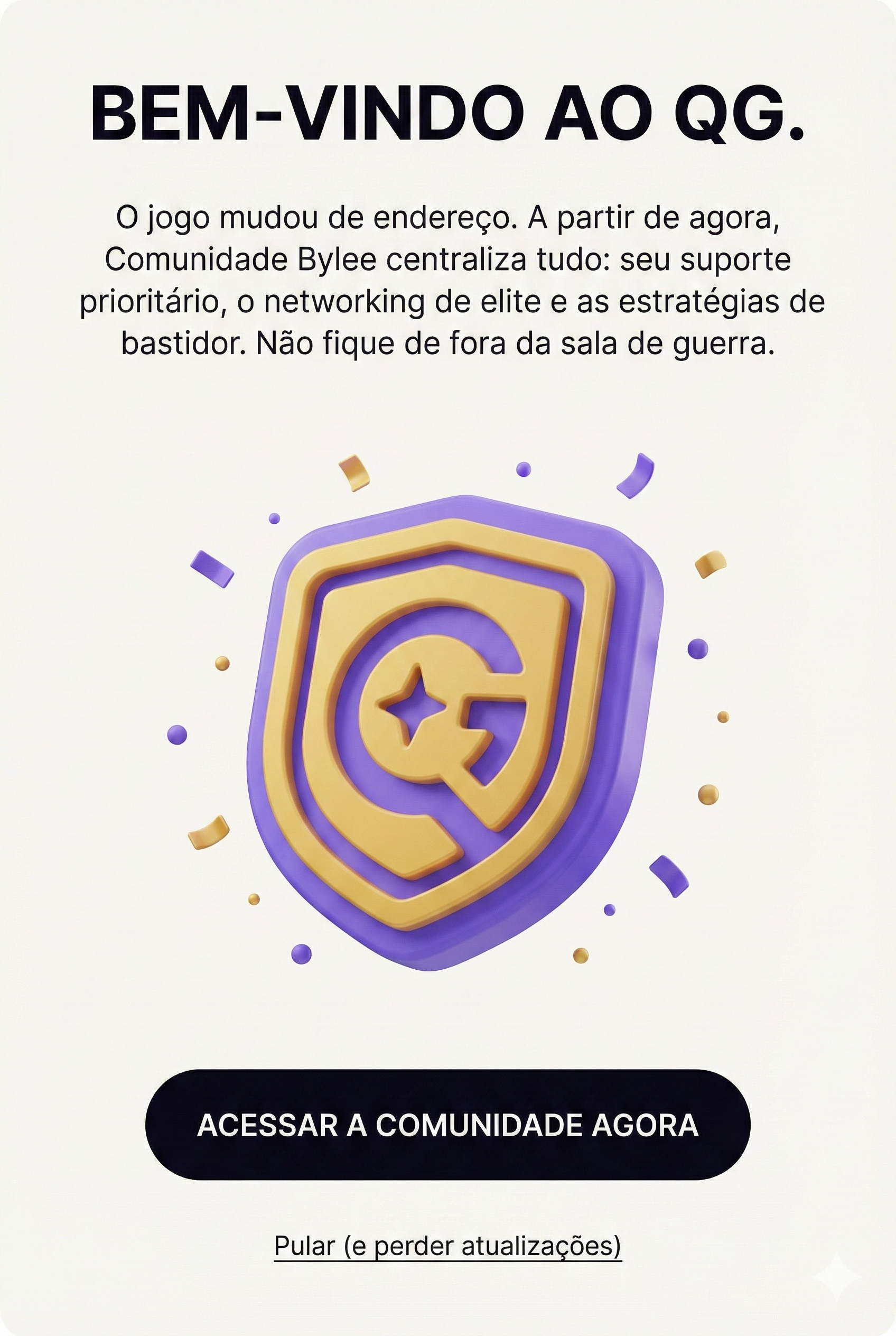Tap Acessar a Comunidade Agora button
This screenshot has width=896, height=1336.
447,1125
